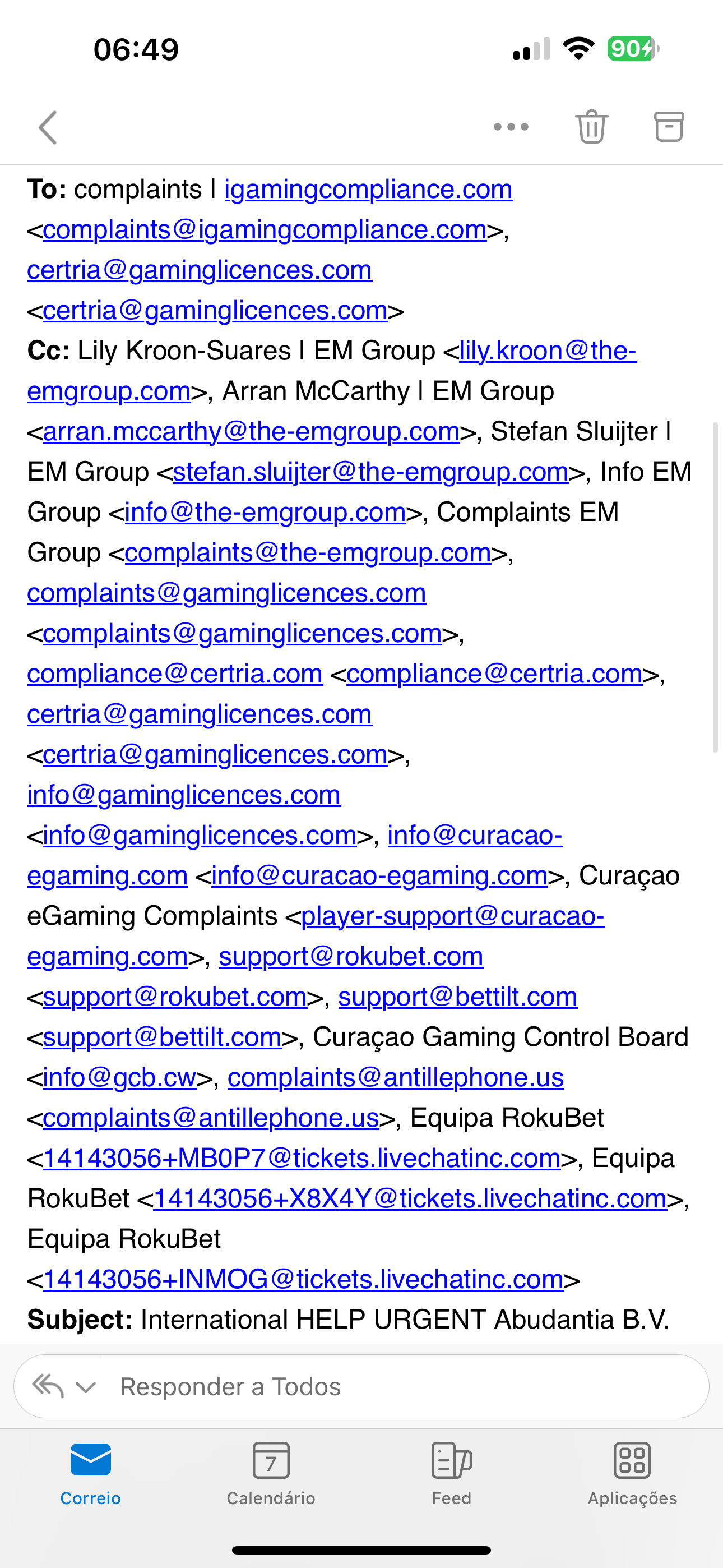Screen dimensions: 723x1568
Task: Delete this email with the trash icon
Action: point(591,127)
